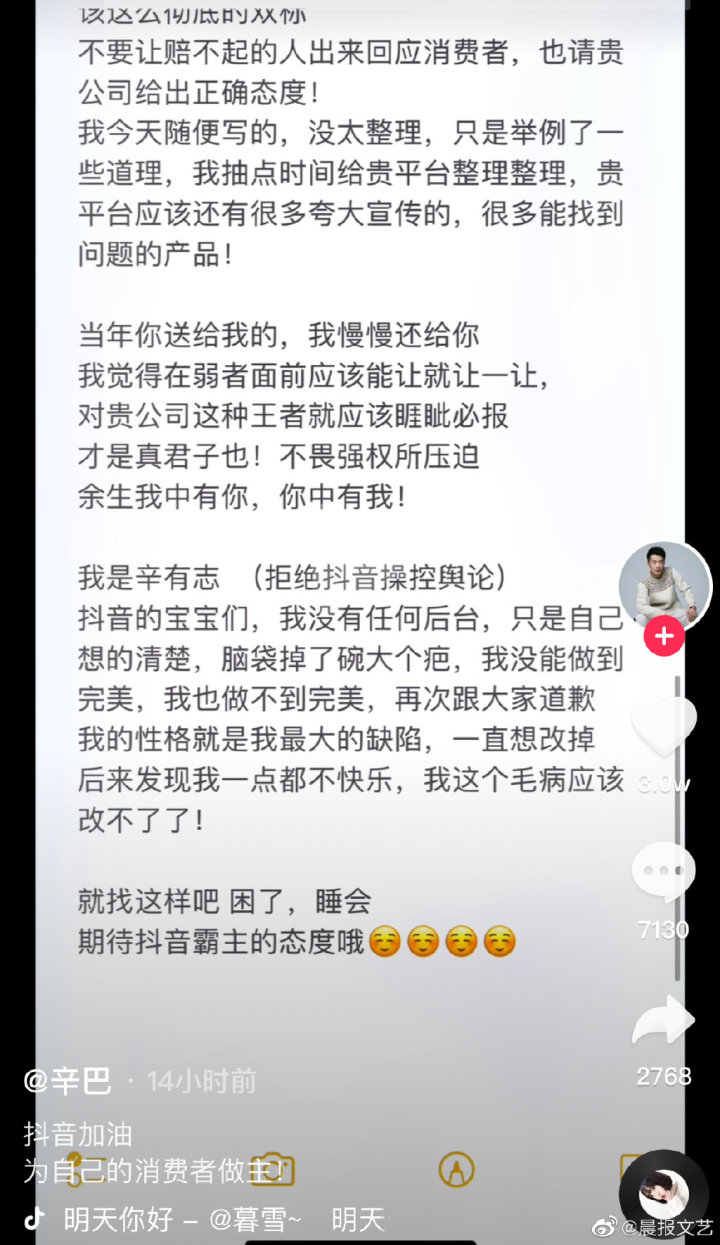Open the video creator's profile picture
The image size is (720, 1245).
pos(664,587)
